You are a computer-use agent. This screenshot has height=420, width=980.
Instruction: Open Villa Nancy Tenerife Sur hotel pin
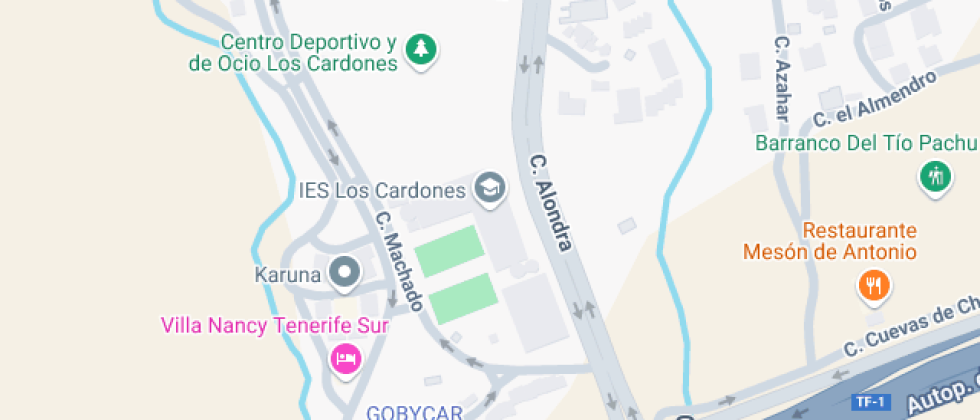(345, 357)
